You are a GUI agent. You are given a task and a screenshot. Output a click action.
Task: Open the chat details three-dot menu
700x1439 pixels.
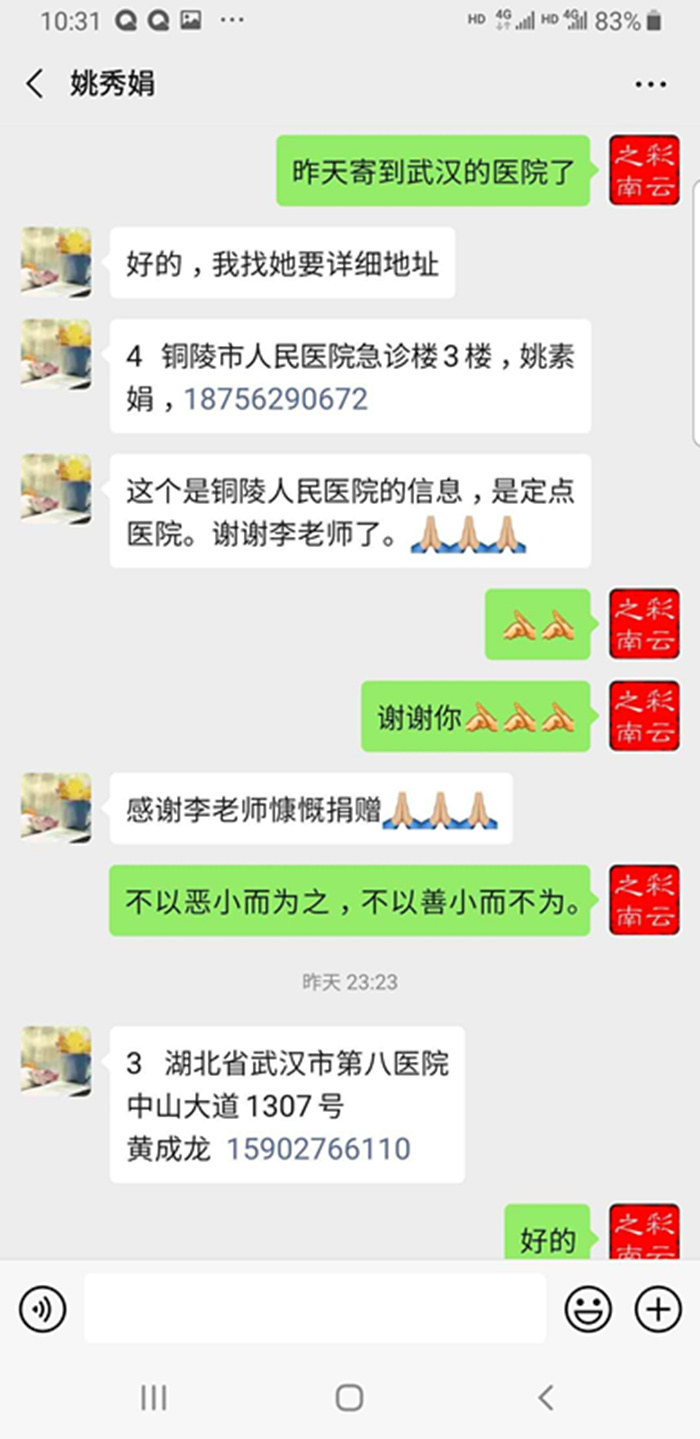pyautogui.click(x=650, y=84)
